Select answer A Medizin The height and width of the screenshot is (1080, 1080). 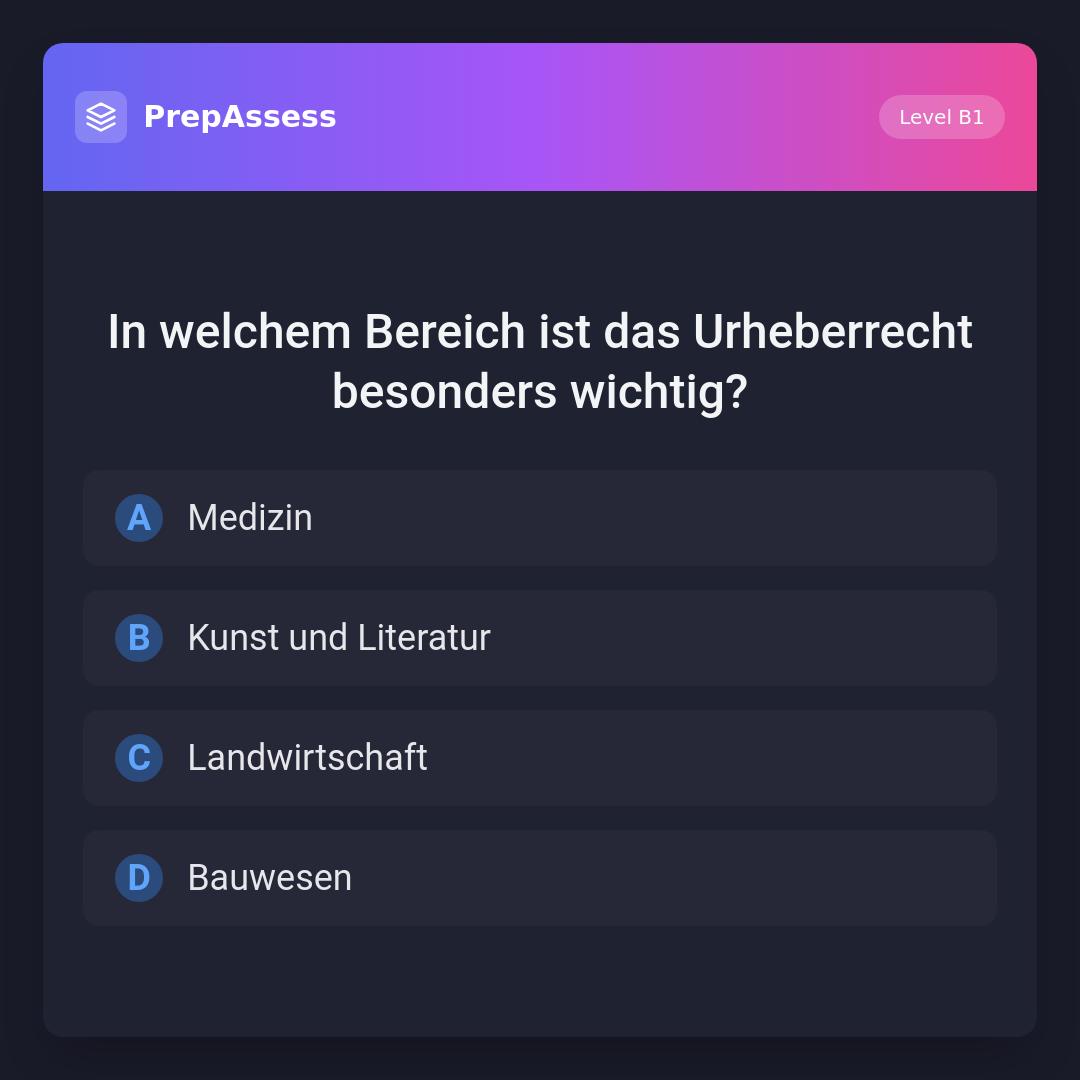tap(540, 518)
